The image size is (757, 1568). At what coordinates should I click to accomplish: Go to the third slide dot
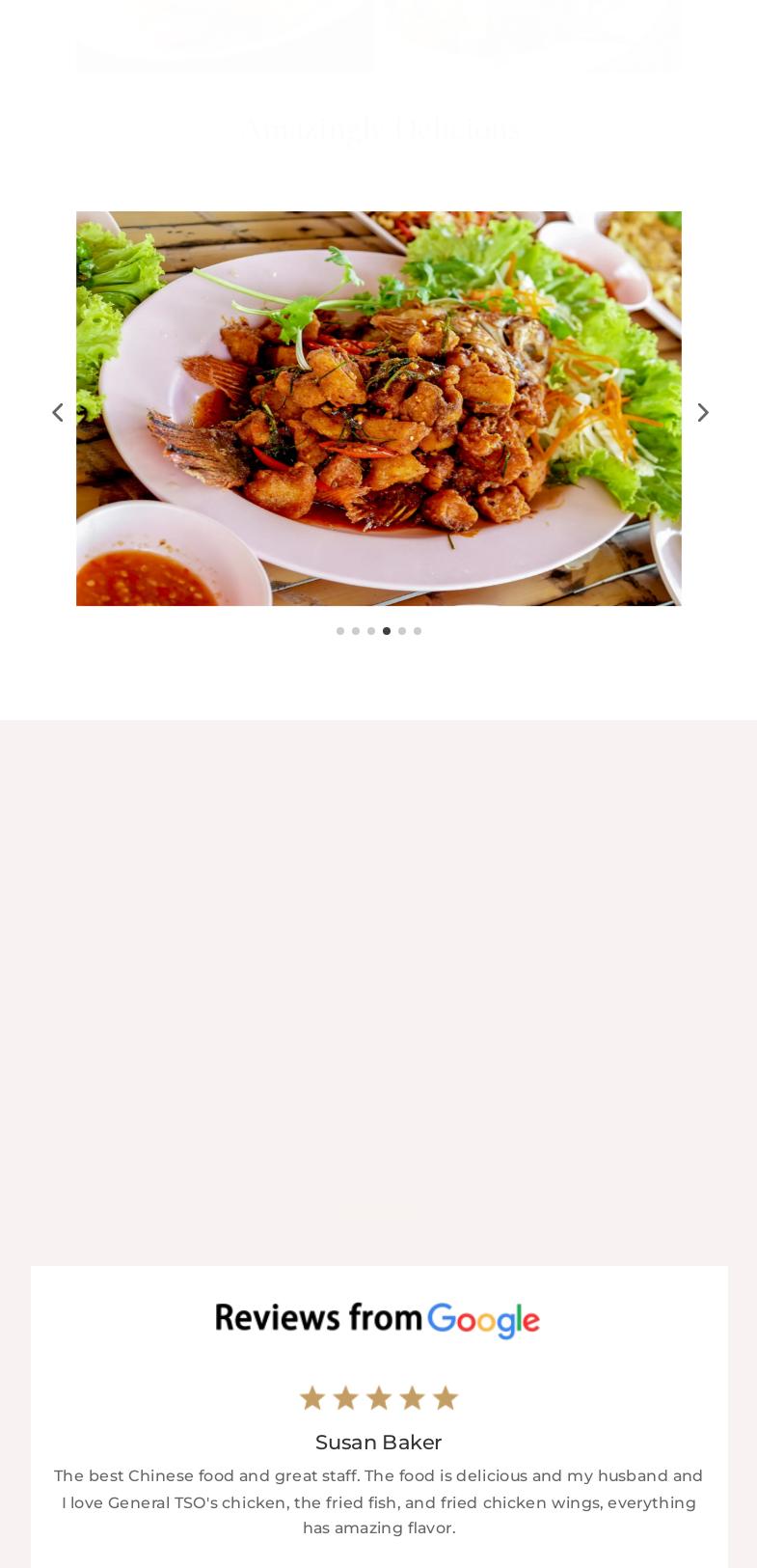(371, 631)
